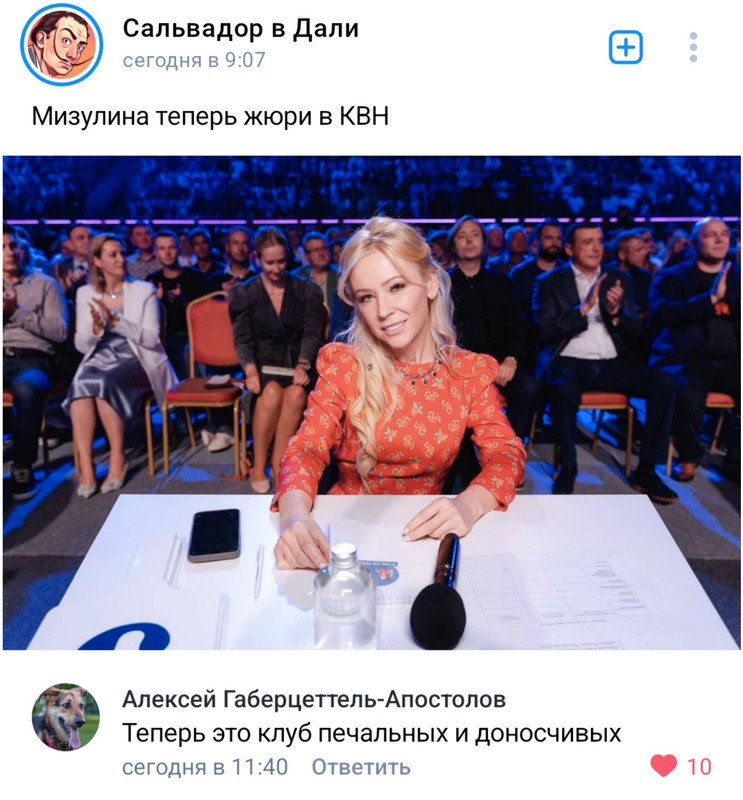Open Алексей Габерцеттель-Апостолов's avatar
The width and height of the screenshot is (743, 800).
[x=66, y=717]
